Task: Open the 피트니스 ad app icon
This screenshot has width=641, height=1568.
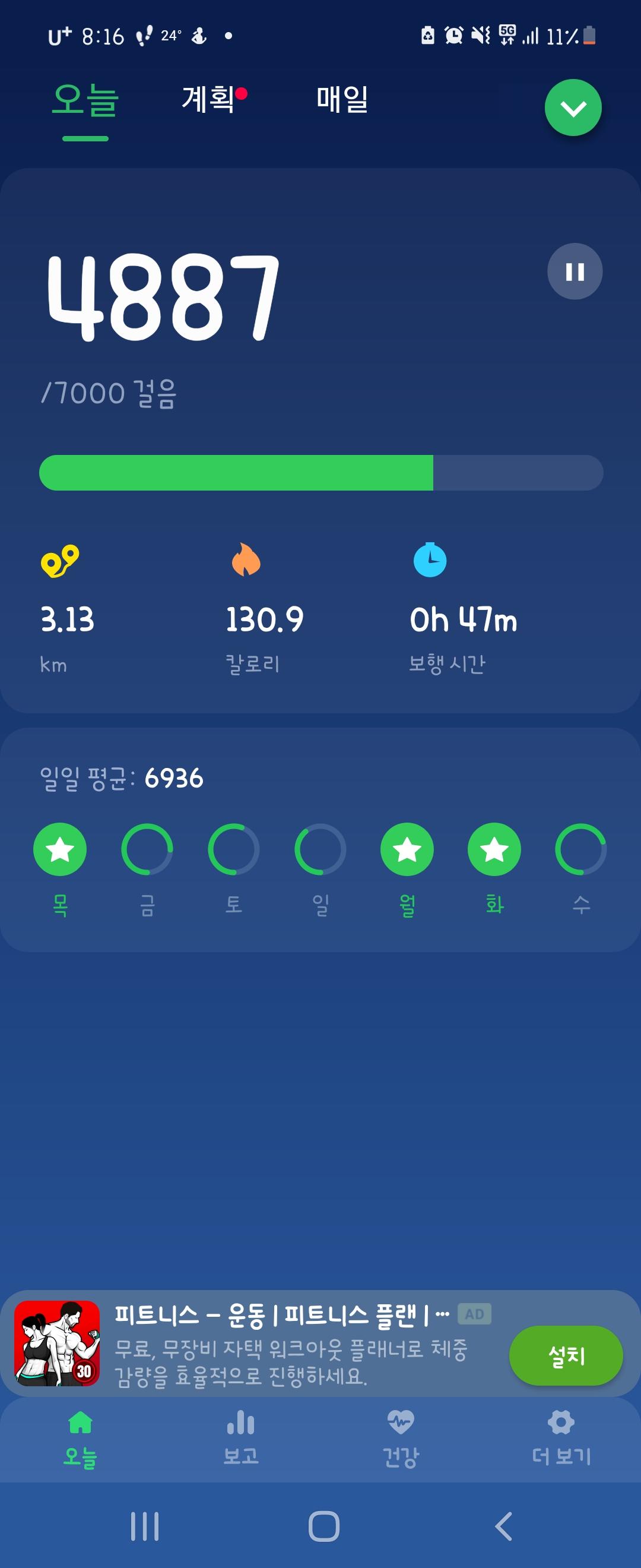Action: (57, 1343)
